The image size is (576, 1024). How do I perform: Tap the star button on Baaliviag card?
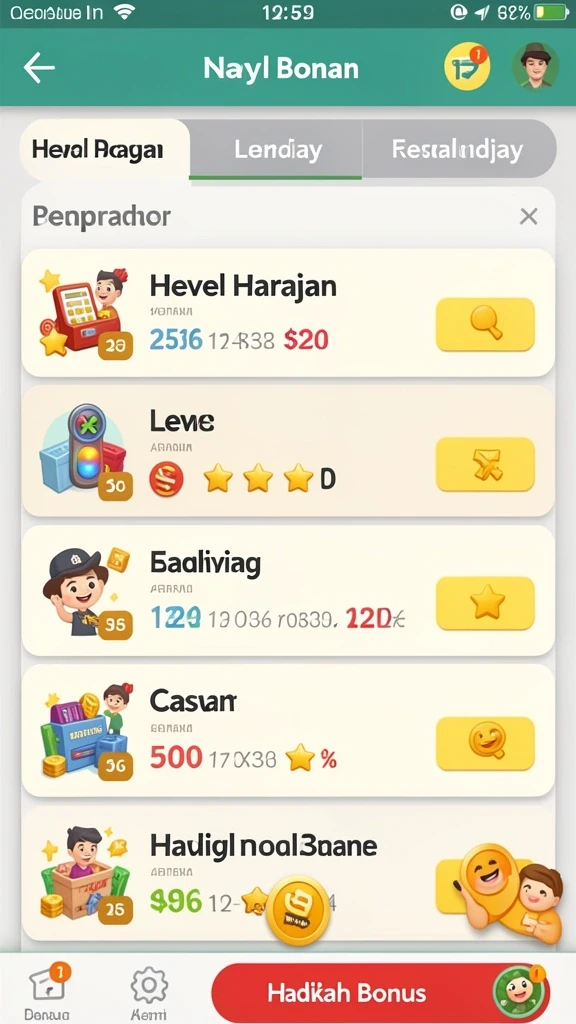click(485, 603)
